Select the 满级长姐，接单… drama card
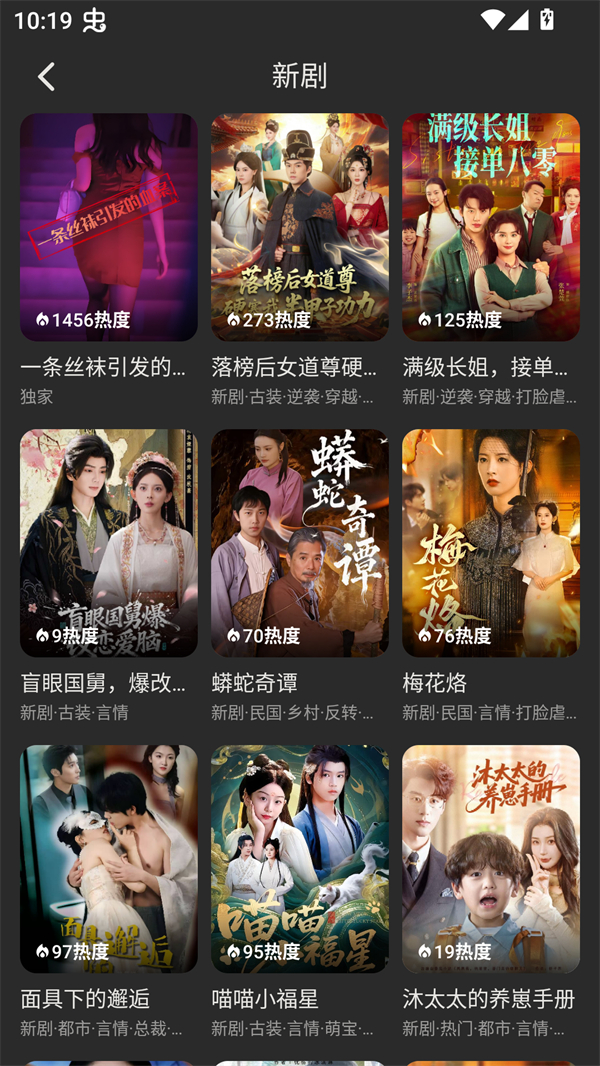600x1066 pixels. (490, 227)
